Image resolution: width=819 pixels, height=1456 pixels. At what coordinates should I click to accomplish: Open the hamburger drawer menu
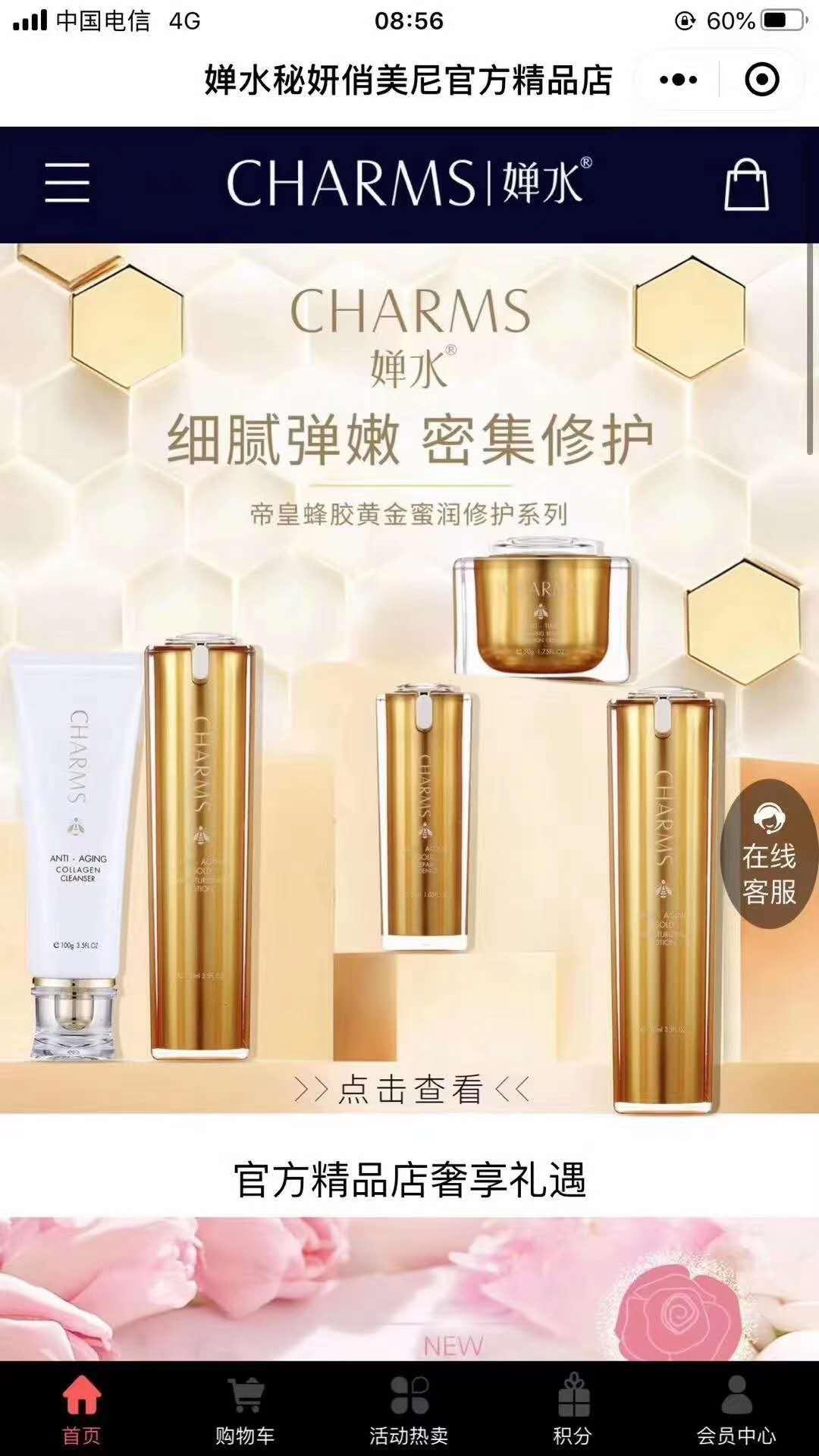(x=67, y=183)
